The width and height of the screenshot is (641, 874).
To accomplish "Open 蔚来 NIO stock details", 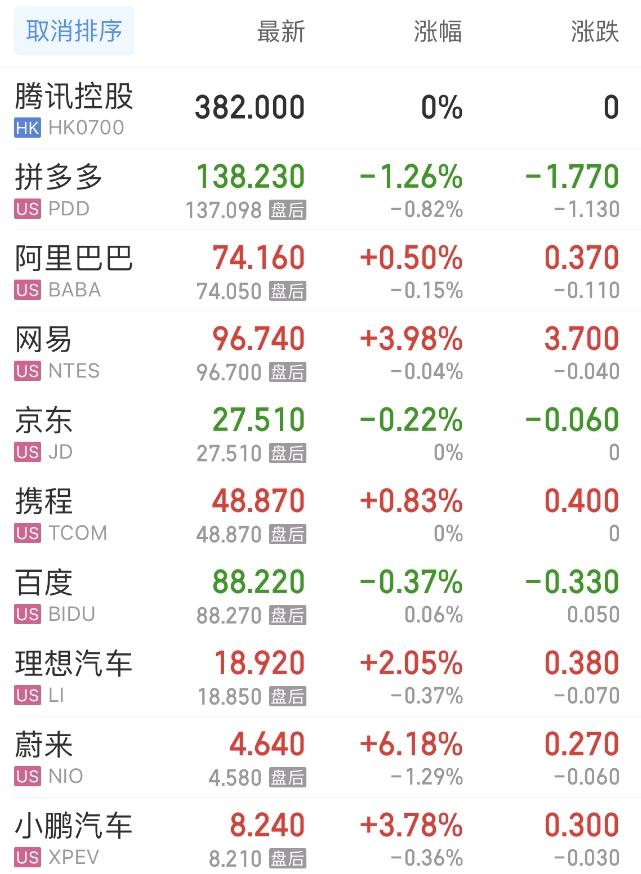I will (320, 757).
